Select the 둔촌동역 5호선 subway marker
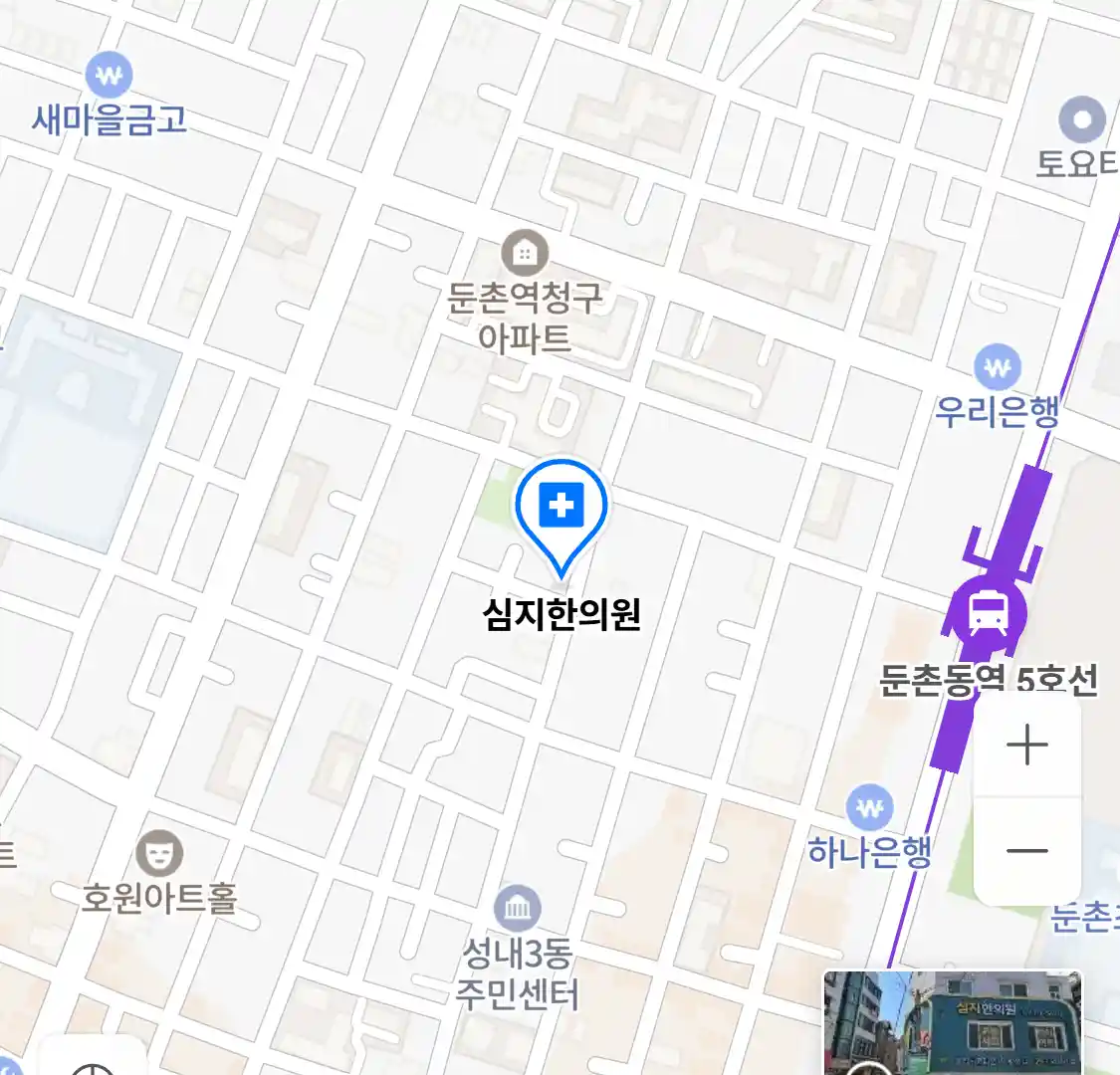Image resolution: width=1120 pixels, height=1075 pixels. tap(987, 613)
